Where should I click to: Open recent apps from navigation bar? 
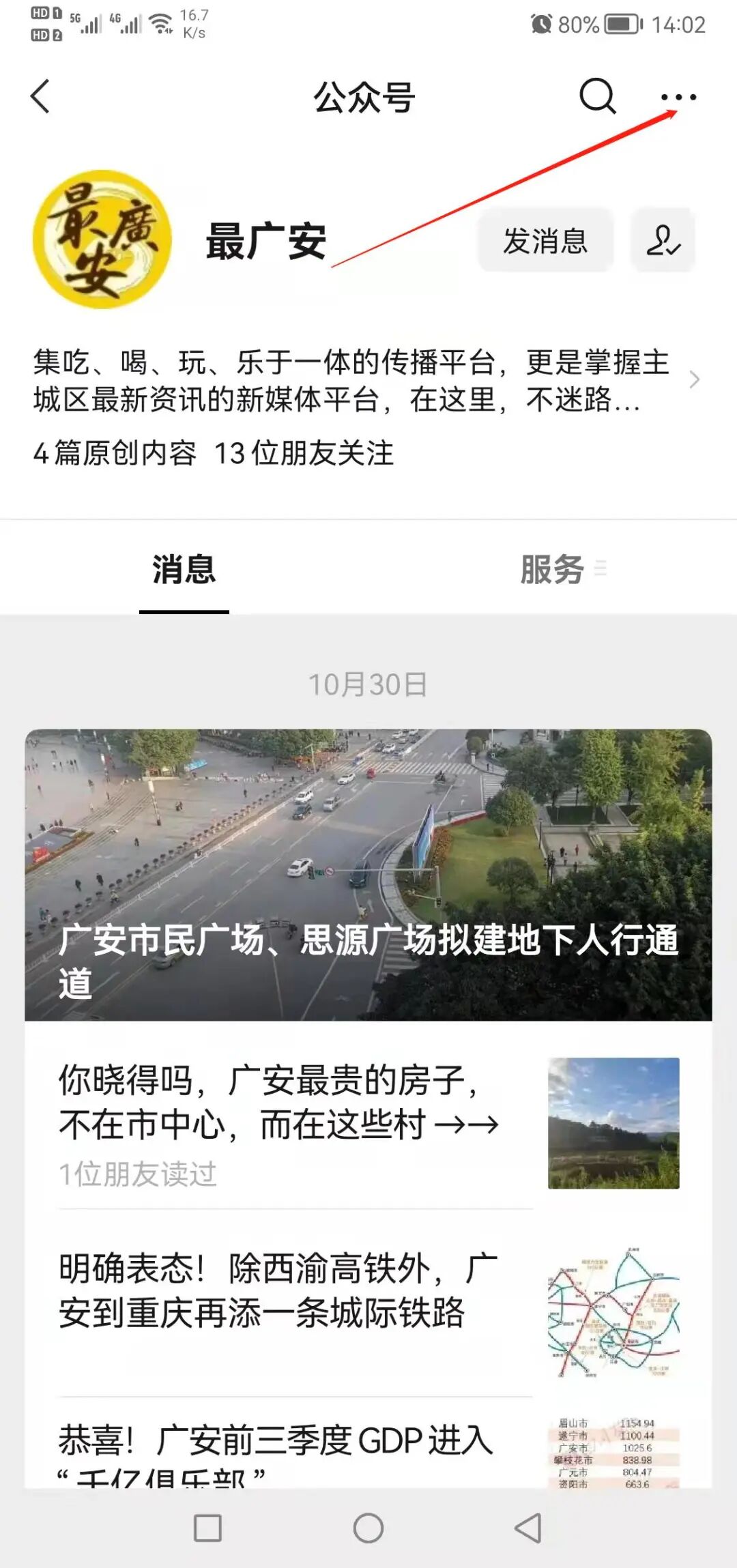tap(207, 1528)
